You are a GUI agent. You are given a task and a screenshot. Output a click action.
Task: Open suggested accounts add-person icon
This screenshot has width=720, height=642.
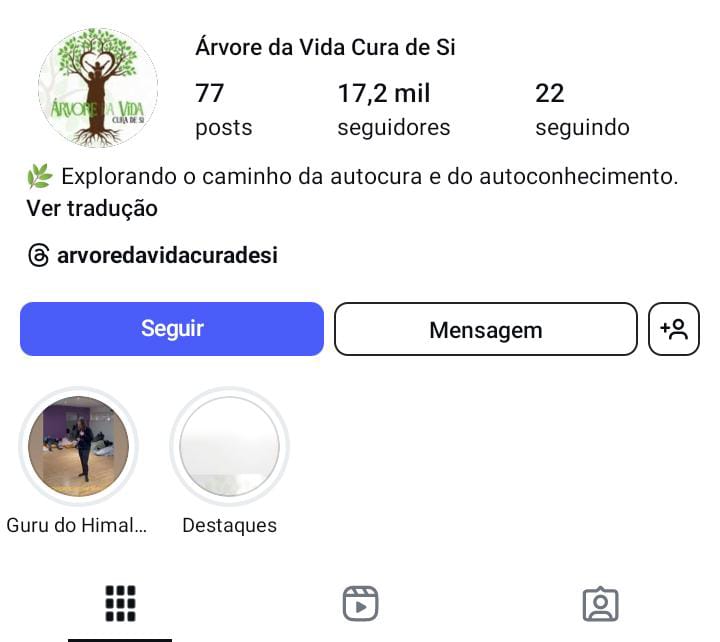(674, 329)
